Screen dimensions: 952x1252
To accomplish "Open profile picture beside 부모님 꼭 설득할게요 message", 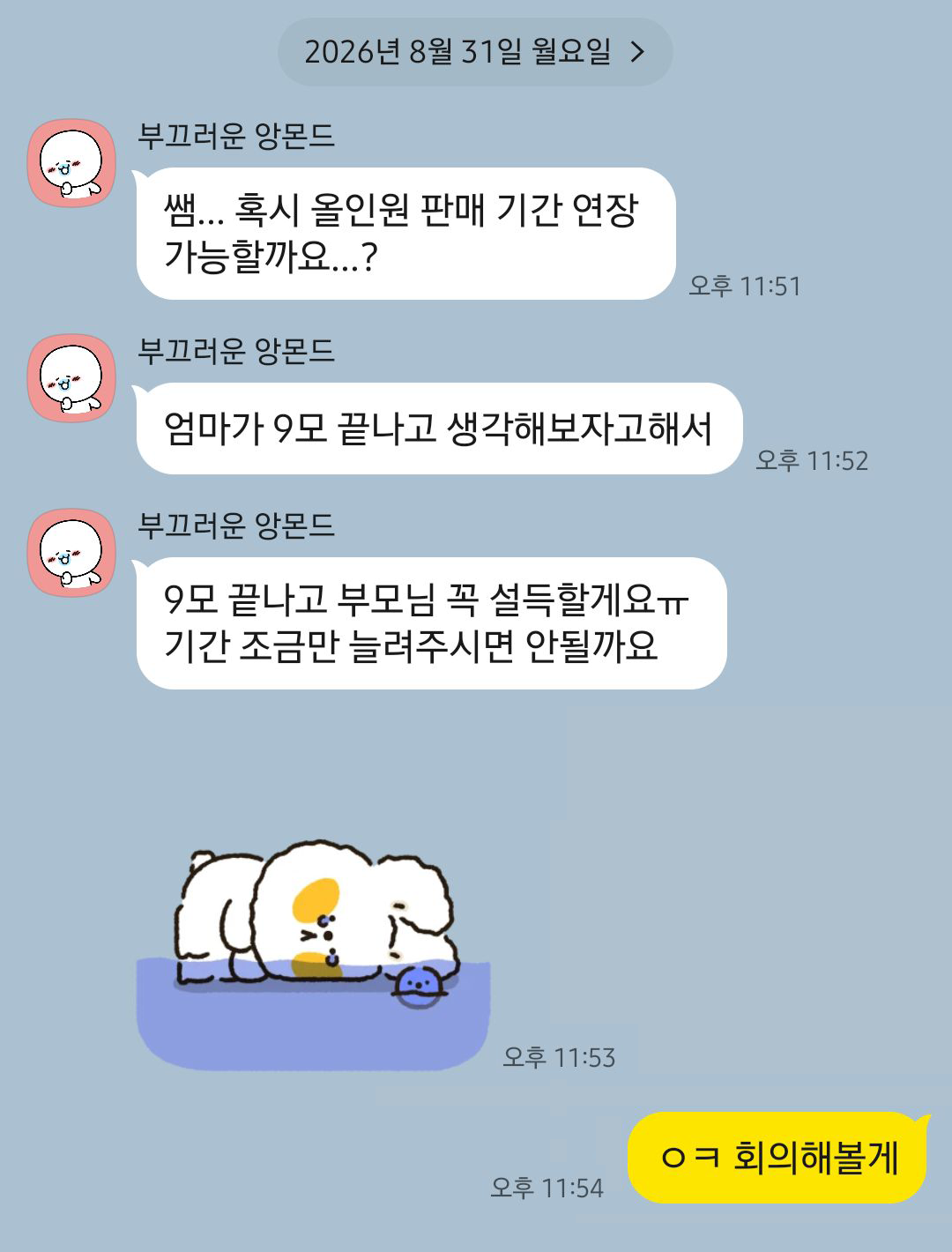I will point(71,553).
